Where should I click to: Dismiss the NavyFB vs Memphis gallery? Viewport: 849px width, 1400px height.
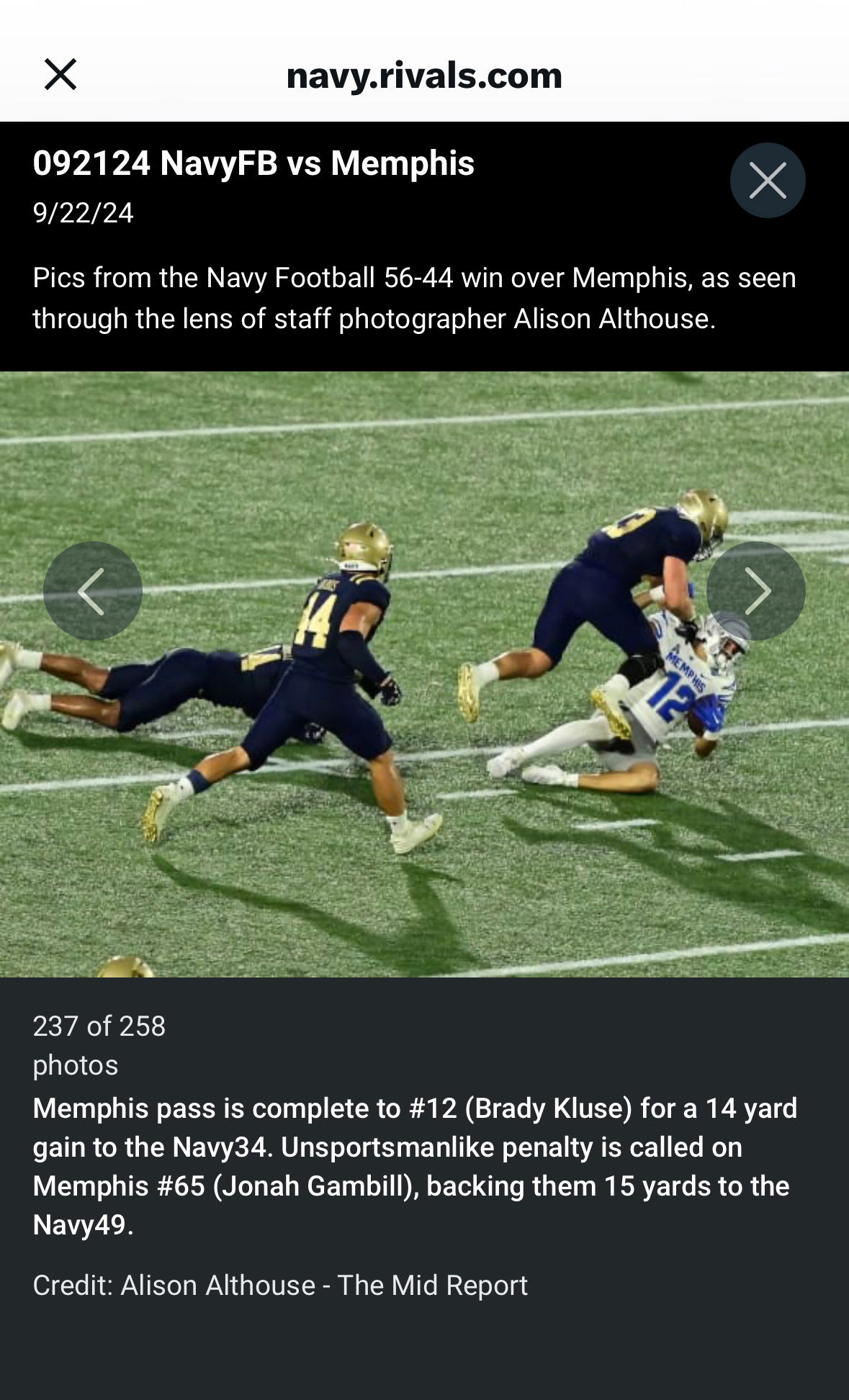point(767,180)
